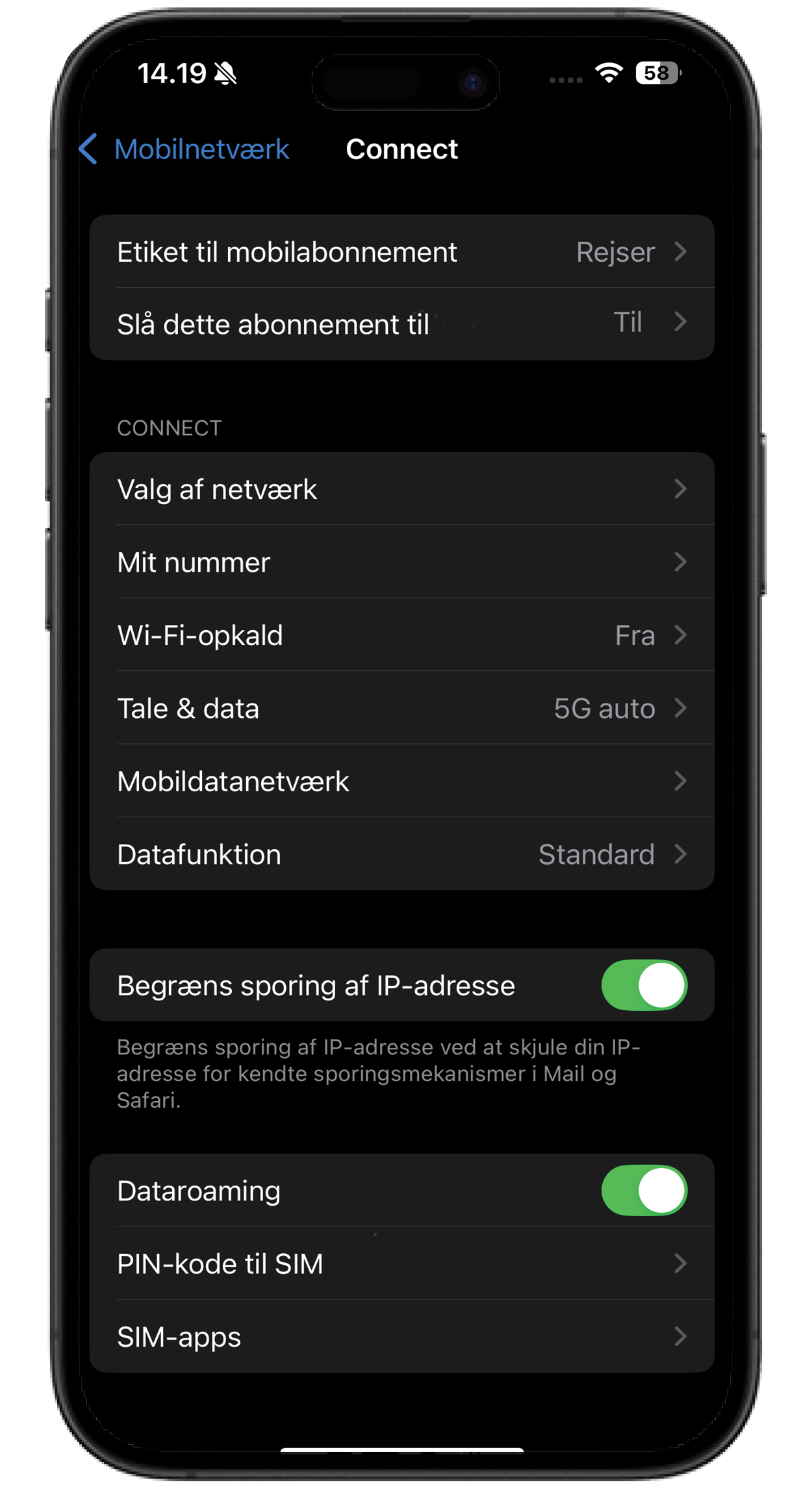Open Mobildatanetværk settings
This screenshot has width=812, height=1489.
pyautogui.click(x=401, y=781)
